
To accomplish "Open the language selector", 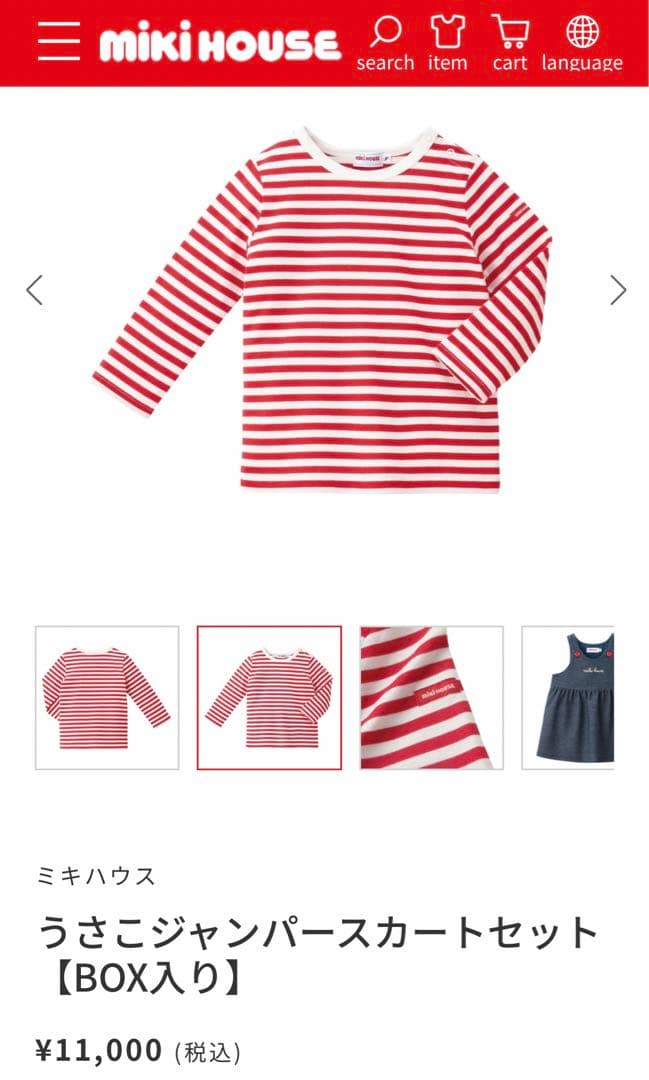I will coord(582,44).
